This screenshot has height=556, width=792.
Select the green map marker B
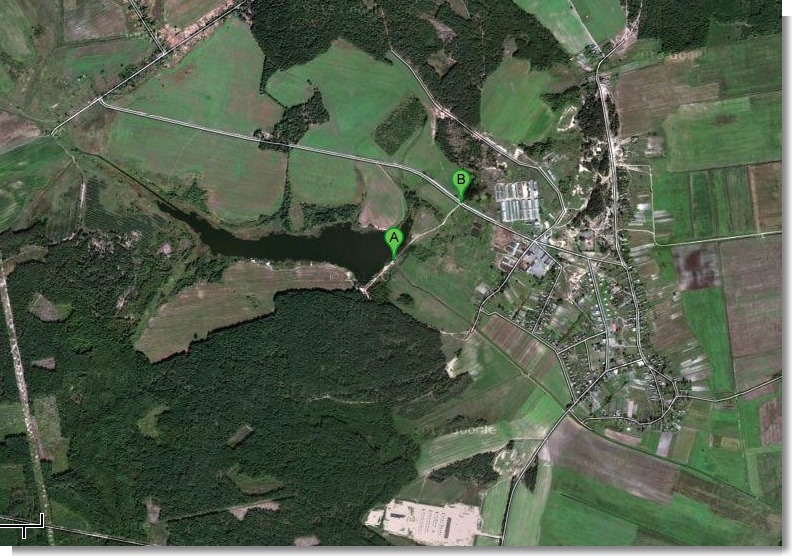tap(461, 182)
